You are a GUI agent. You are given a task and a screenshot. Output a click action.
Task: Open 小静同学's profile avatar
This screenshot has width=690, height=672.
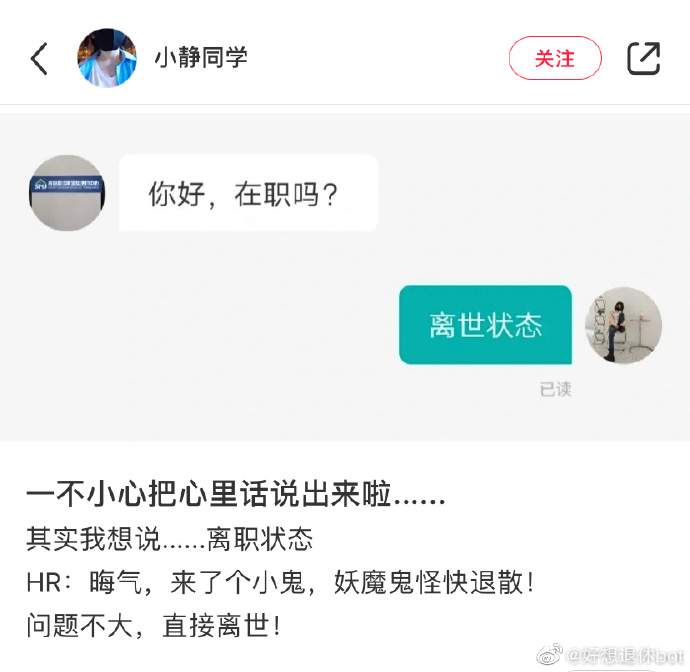coord(107,58)
